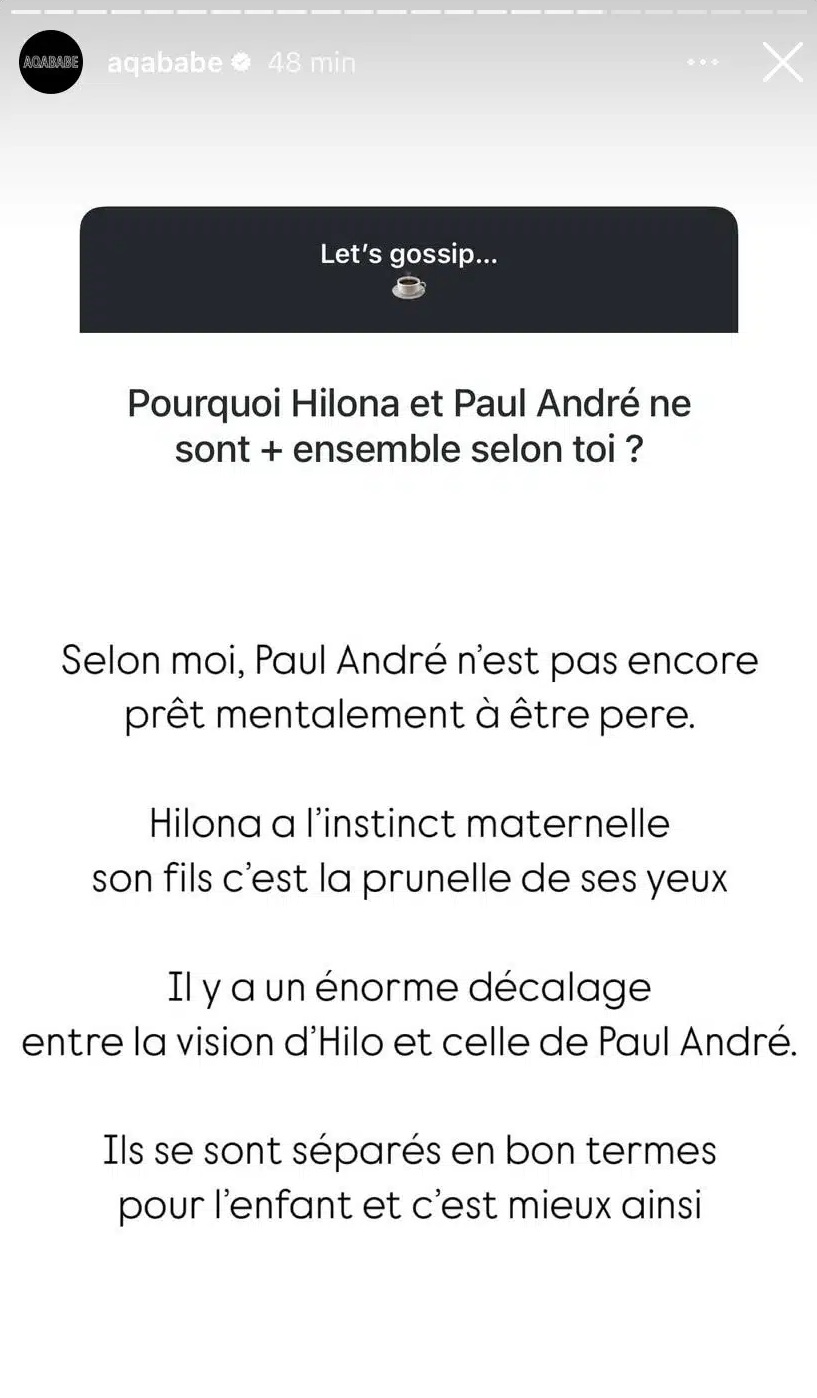
Task: Tap the aqababe username
Action: click(x=165, y=62)
